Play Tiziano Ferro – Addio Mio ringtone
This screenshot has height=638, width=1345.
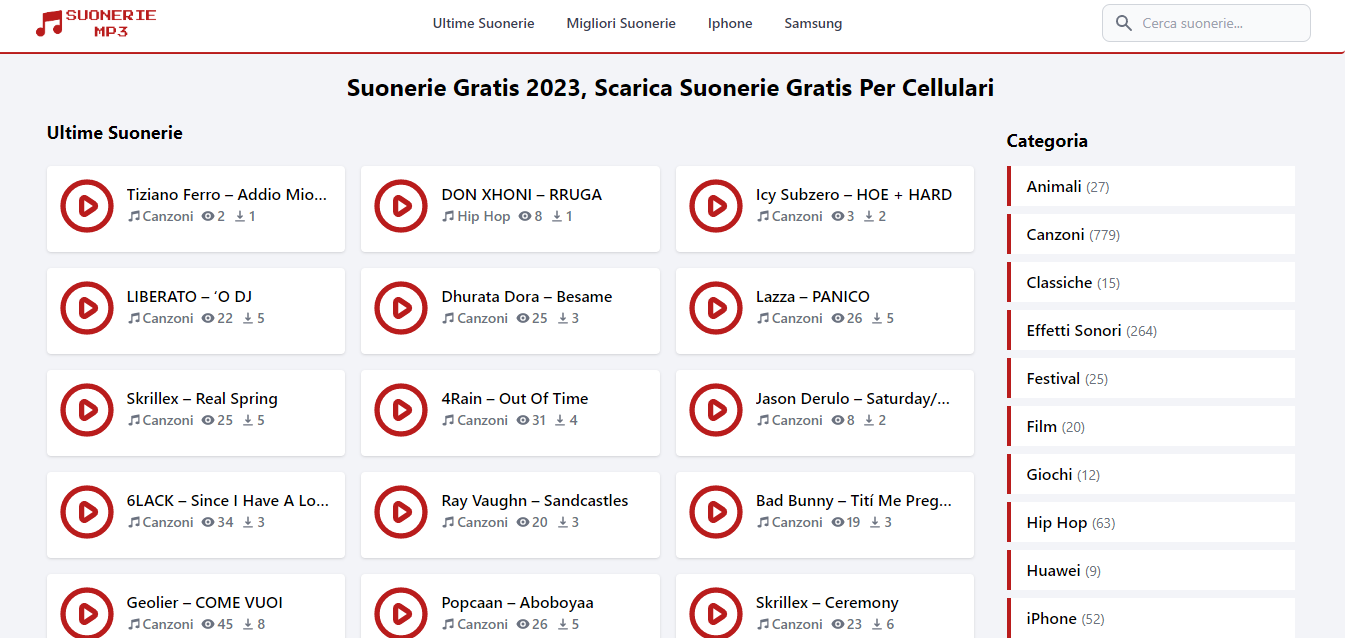click(x=87, y=206)
